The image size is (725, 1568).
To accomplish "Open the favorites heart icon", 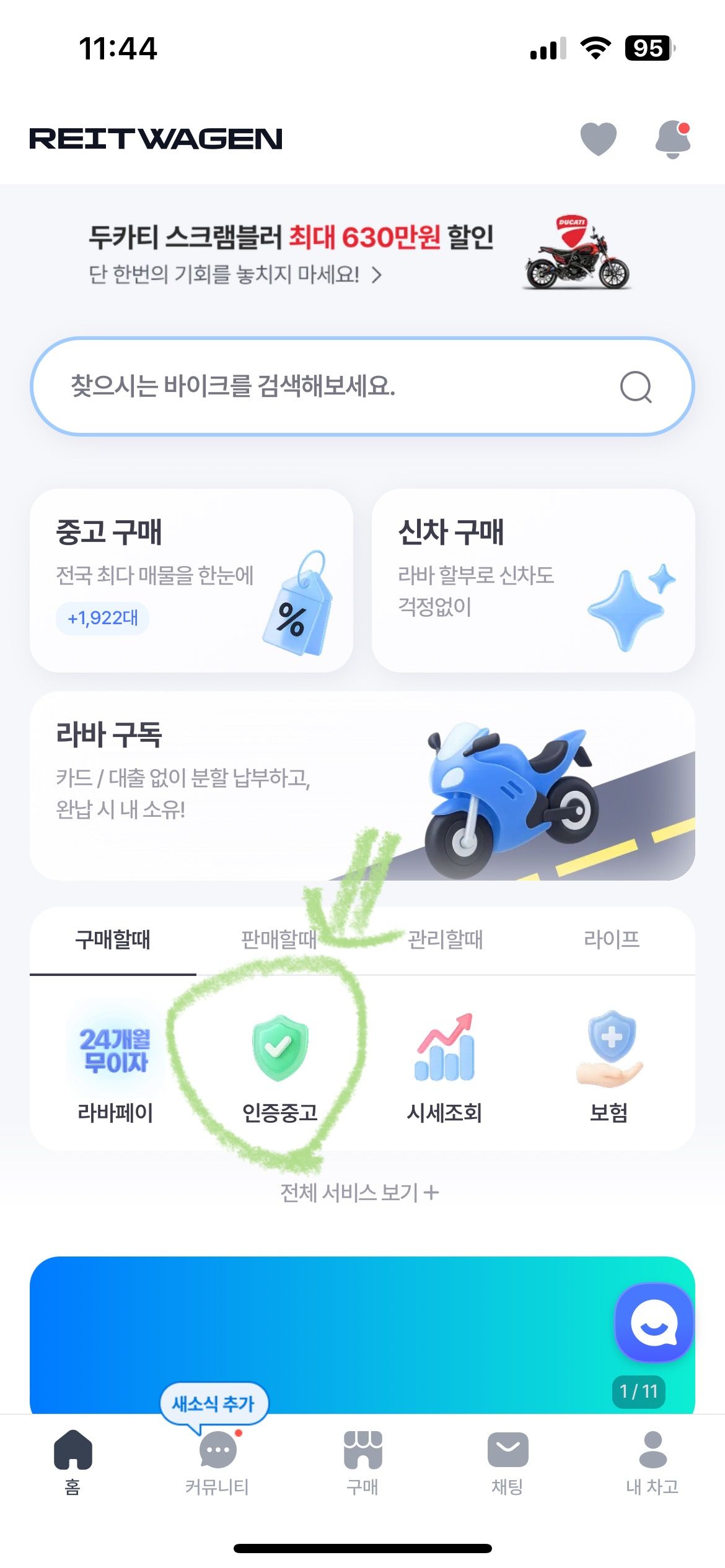I will 598,139.
